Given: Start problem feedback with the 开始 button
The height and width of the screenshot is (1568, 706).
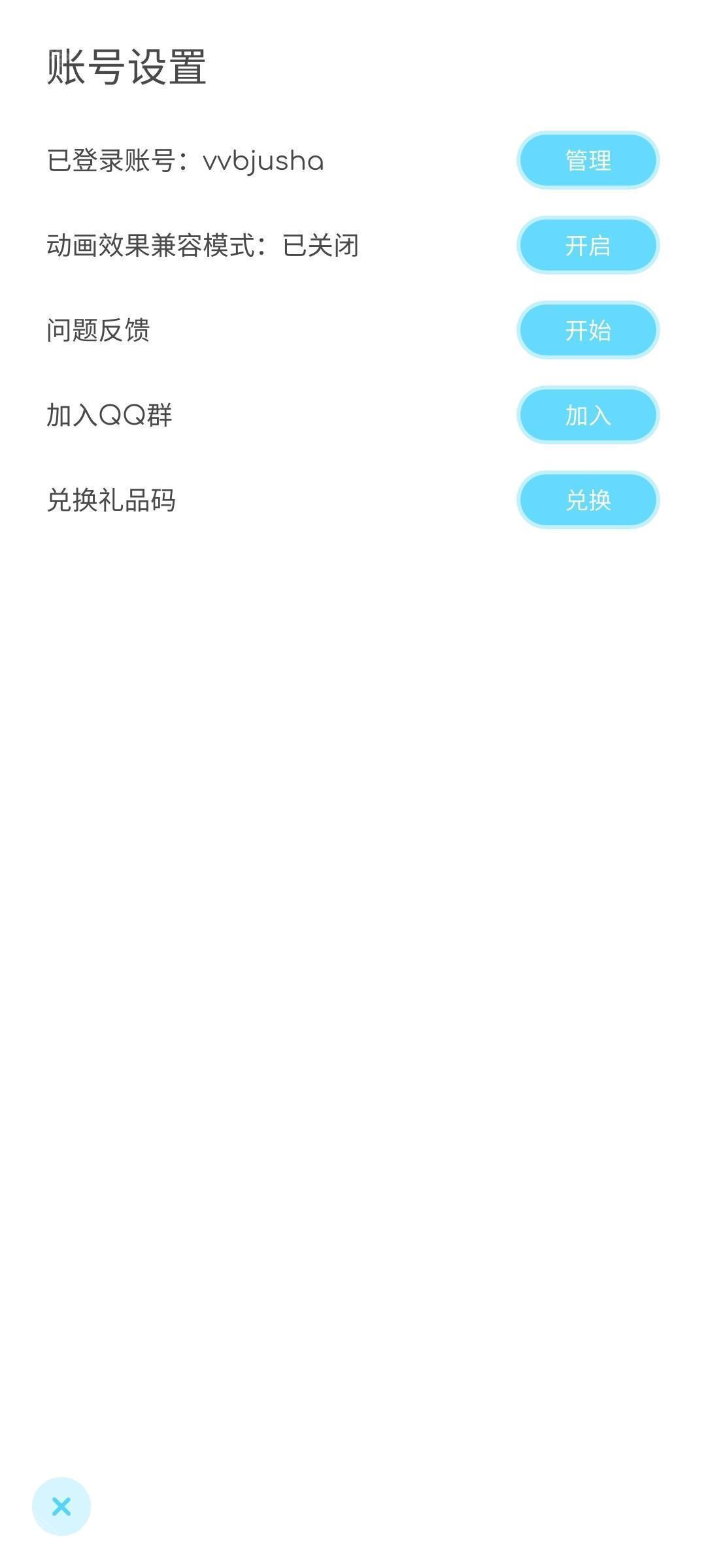Looking at the screenshot, I should tap(587, 330).
